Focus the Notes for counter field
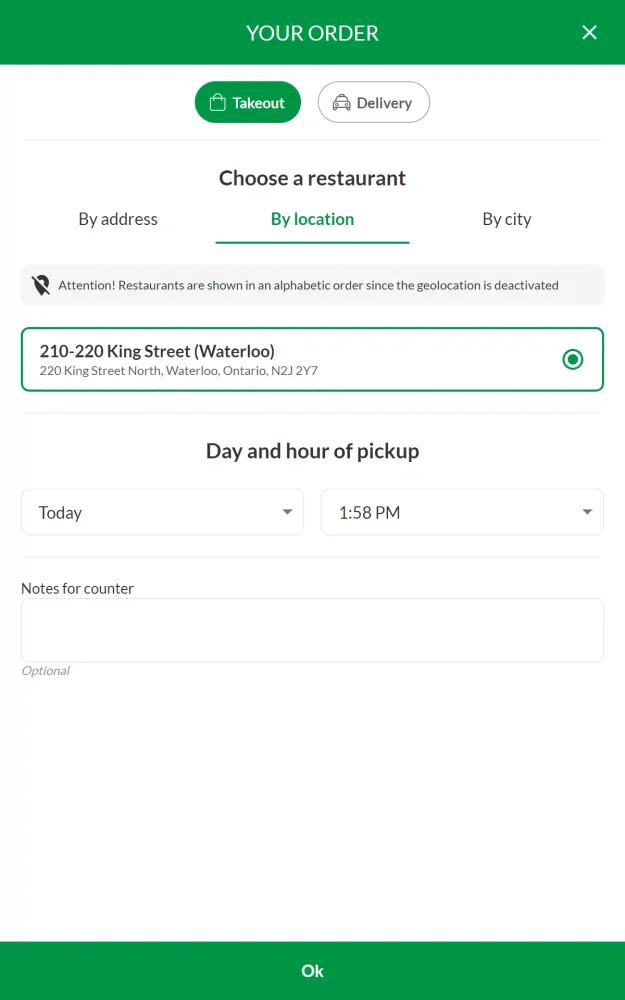Screen dimensions: 625x1000 point(312,630)
